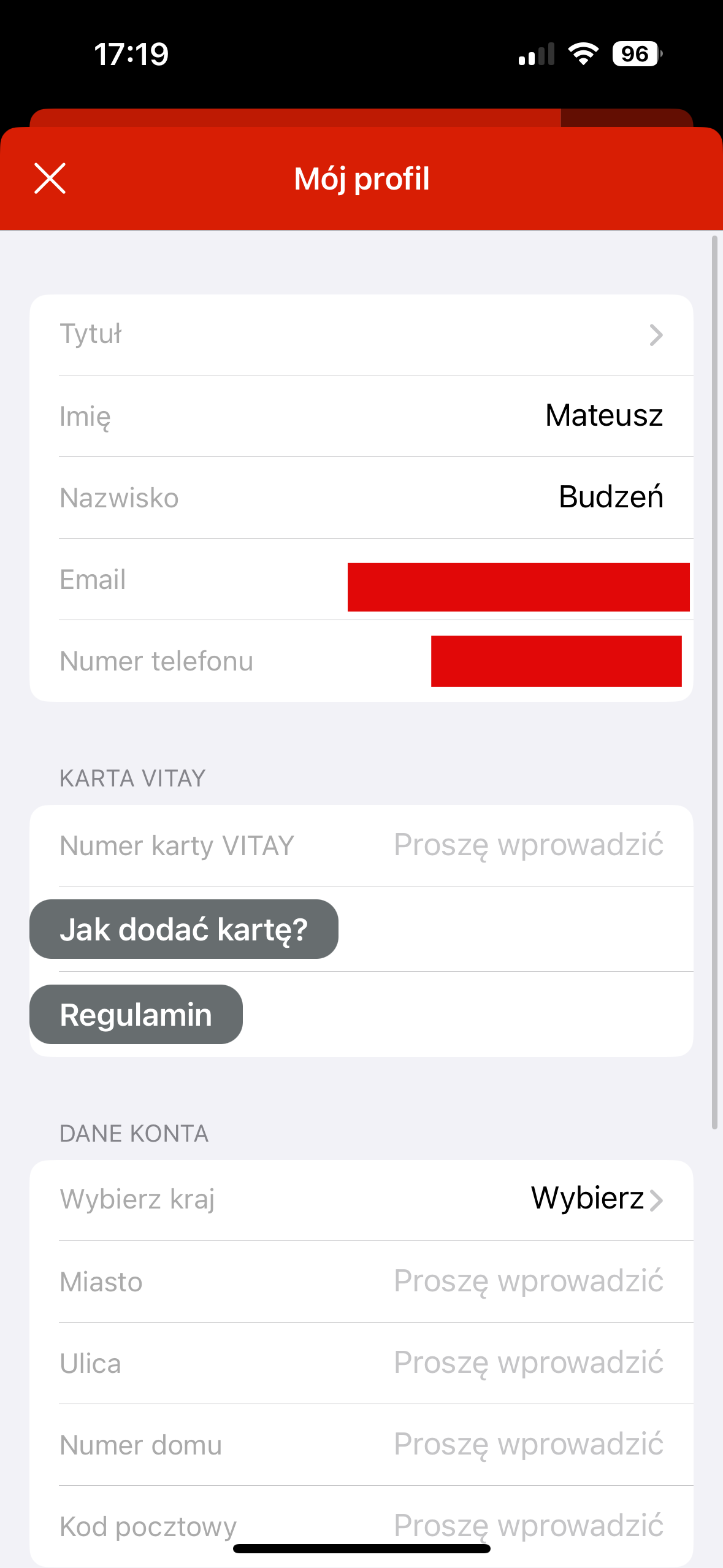723x1568 pixels.
Task: Tap the Miasto input field
Action: [x=361, y=1282]
